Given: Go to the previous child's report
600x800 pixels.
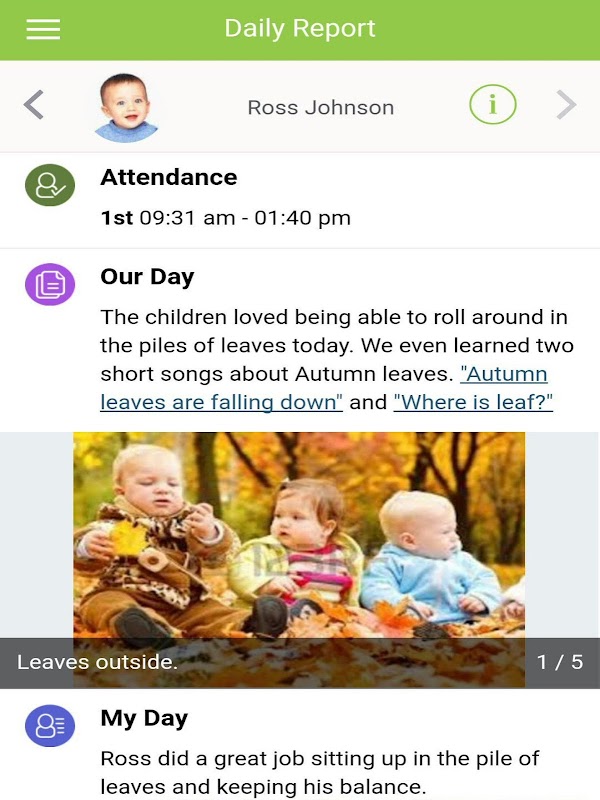Looking at the screenshot, I should click(x=34, y=105).
